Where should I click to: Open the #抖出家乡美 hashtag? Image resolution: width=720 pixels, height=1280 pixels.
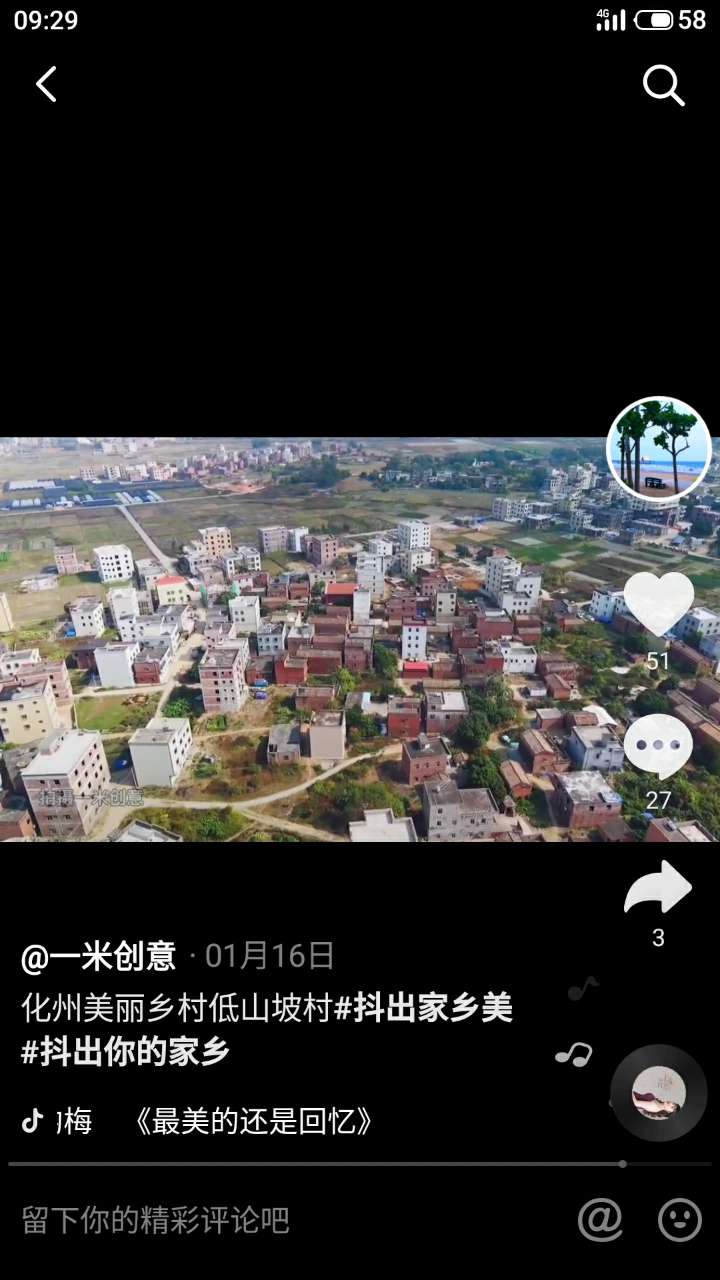[423, 1008]
